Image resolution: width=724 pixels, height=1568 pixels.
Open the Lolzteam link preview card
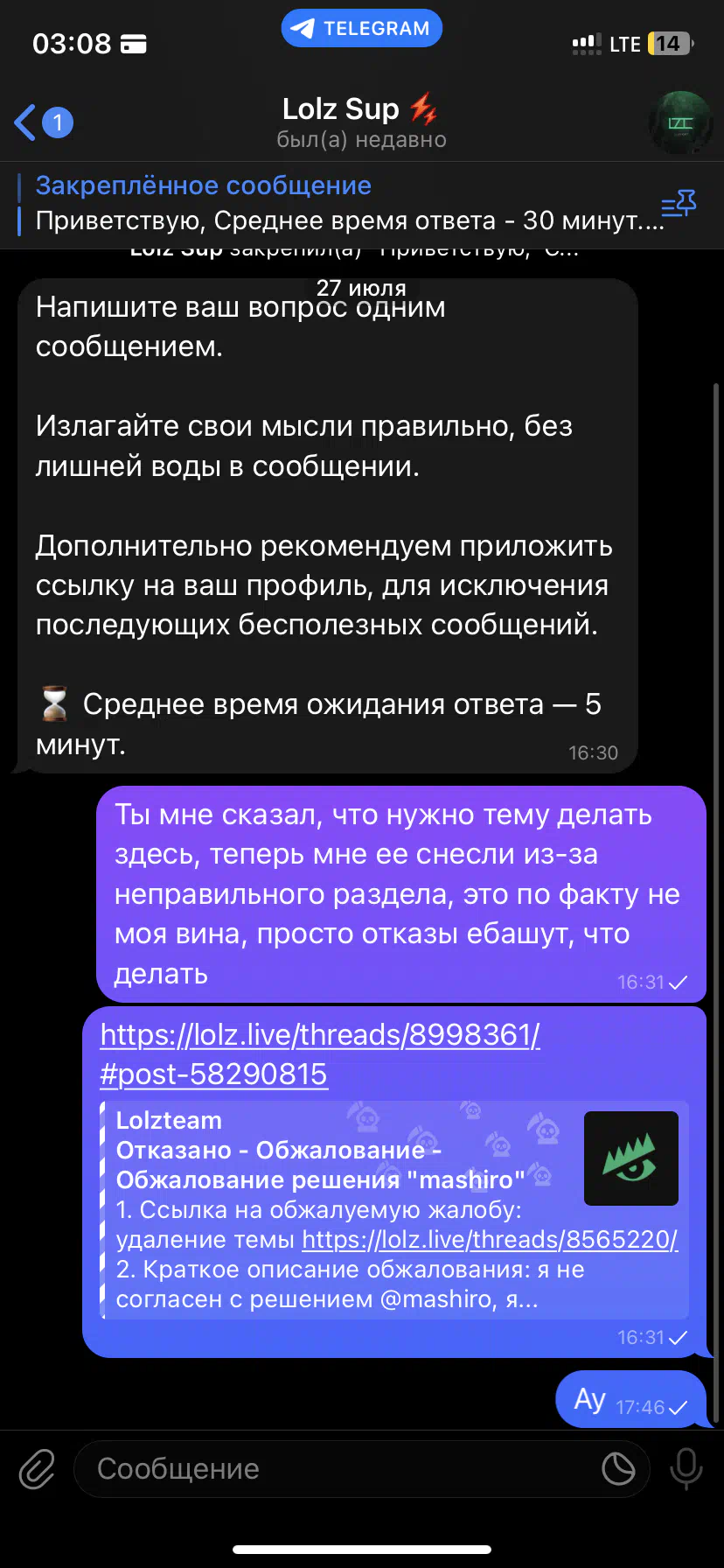pyautogui.click(x=394, y=1209)
